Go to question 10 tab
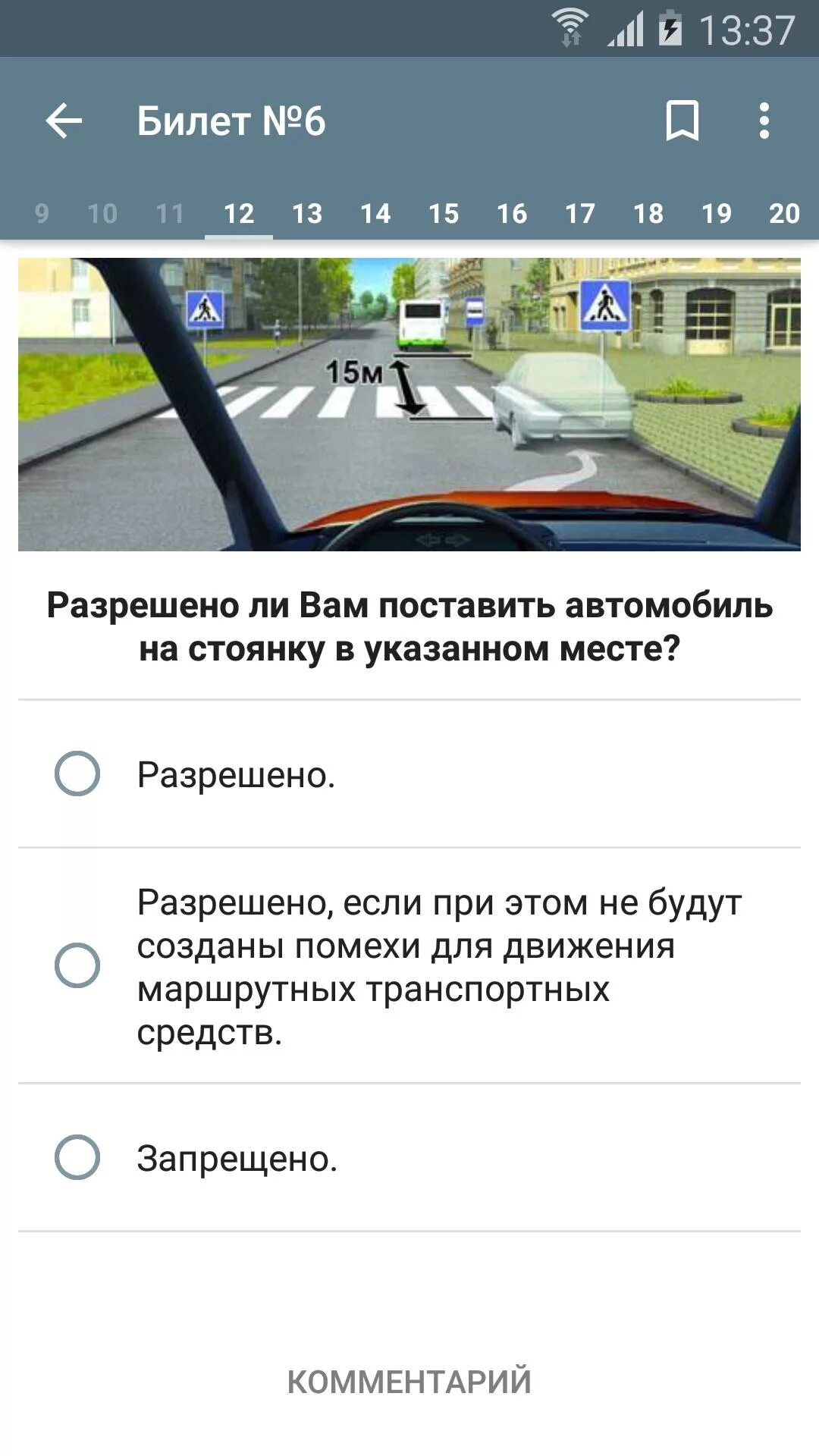This screenshot has width=819, height=1456. click(102, 214)
